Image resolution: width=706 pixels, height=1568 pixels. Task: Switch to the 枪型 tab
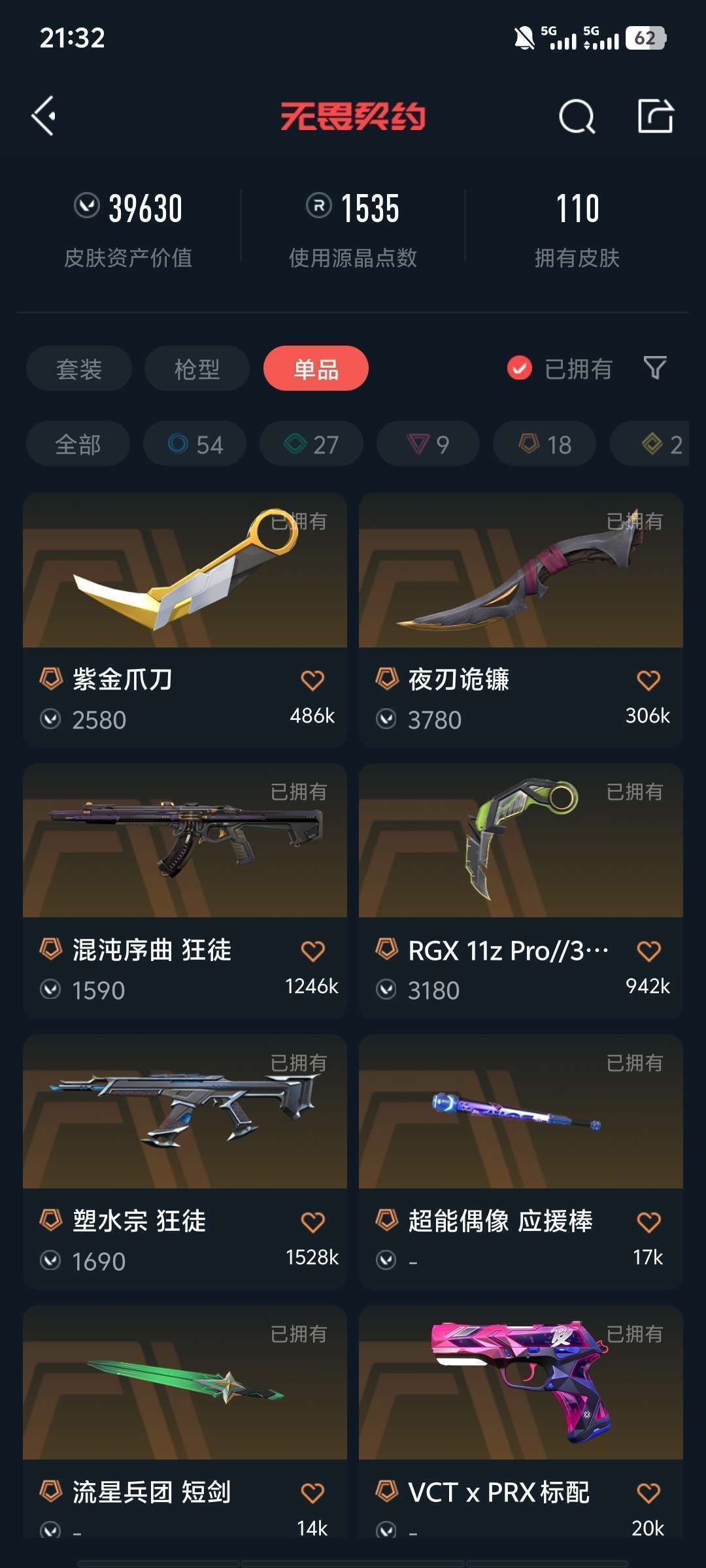[x=197, y=368]
